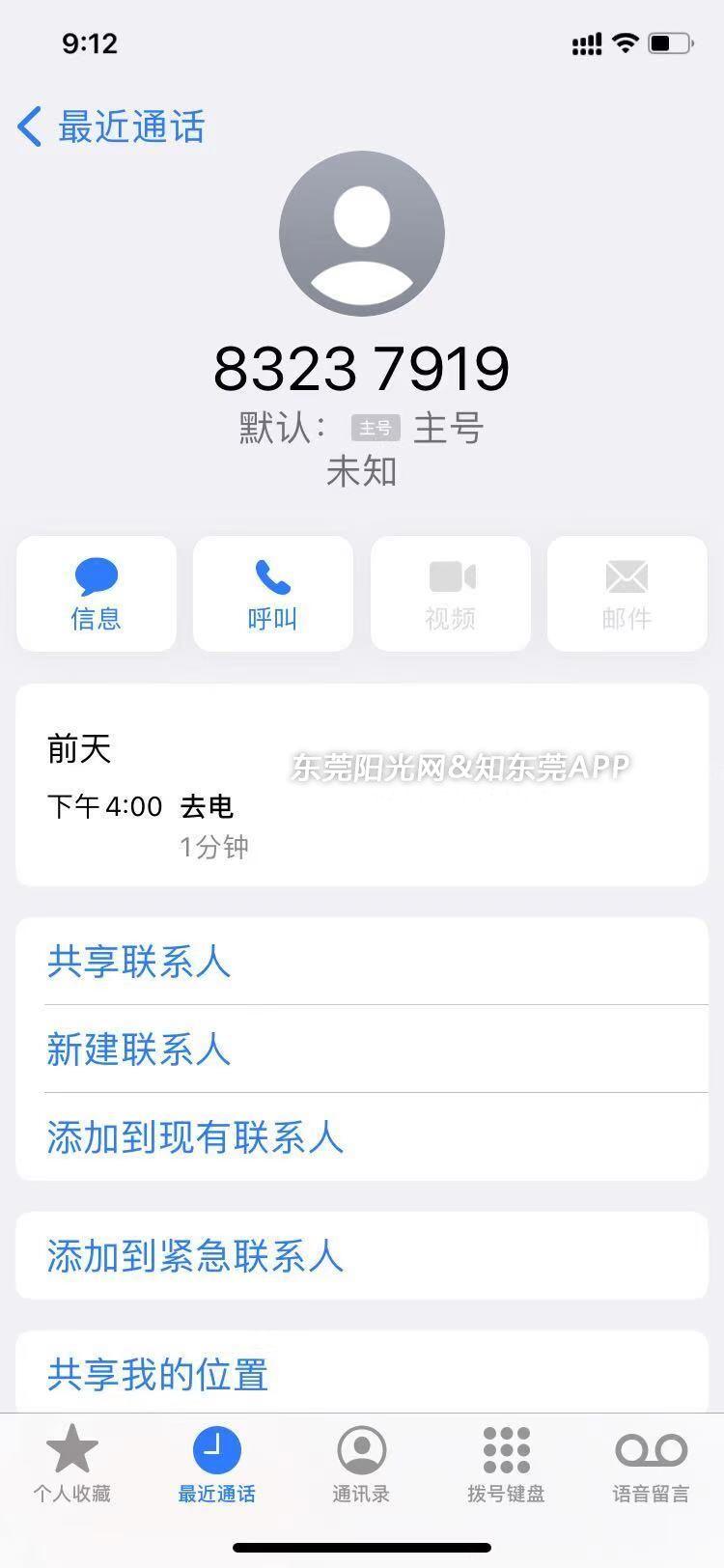This screenshot has width=724, height=1568.
Task: Switch to 拨号键盘 tab
Action: tap(507, 1464)
